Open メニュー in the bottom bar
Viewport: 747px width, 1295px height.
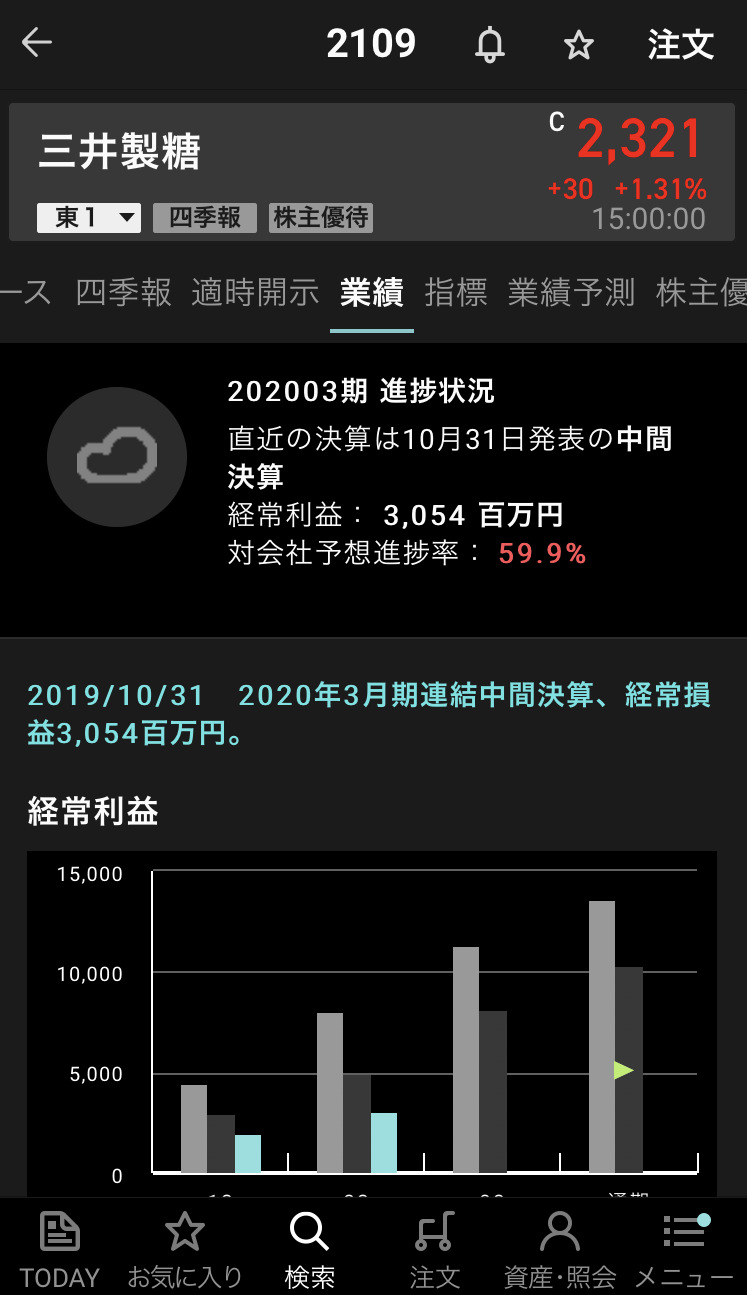[685, 1247]
